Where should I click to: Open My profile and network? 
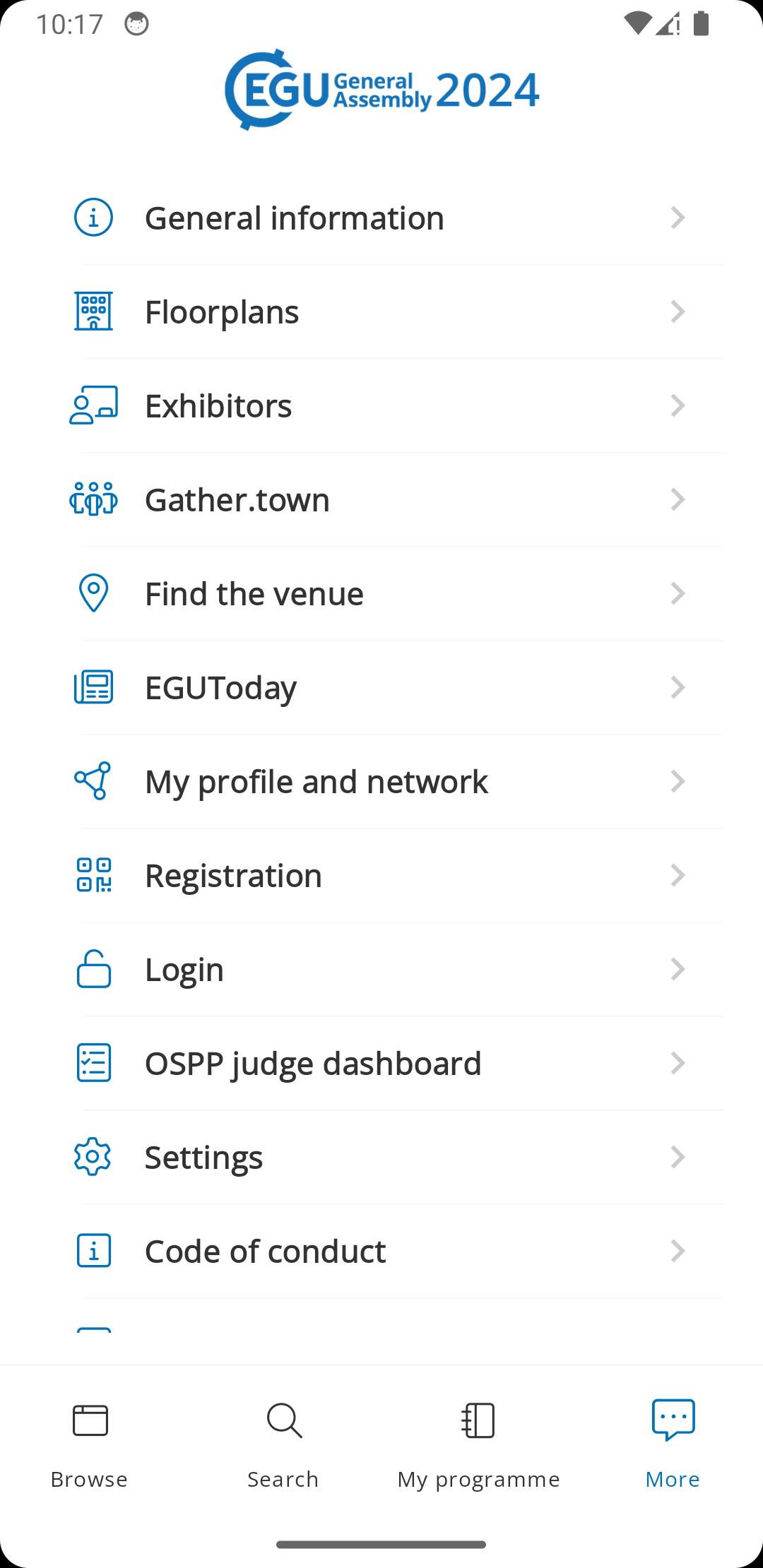pos(381,781)
